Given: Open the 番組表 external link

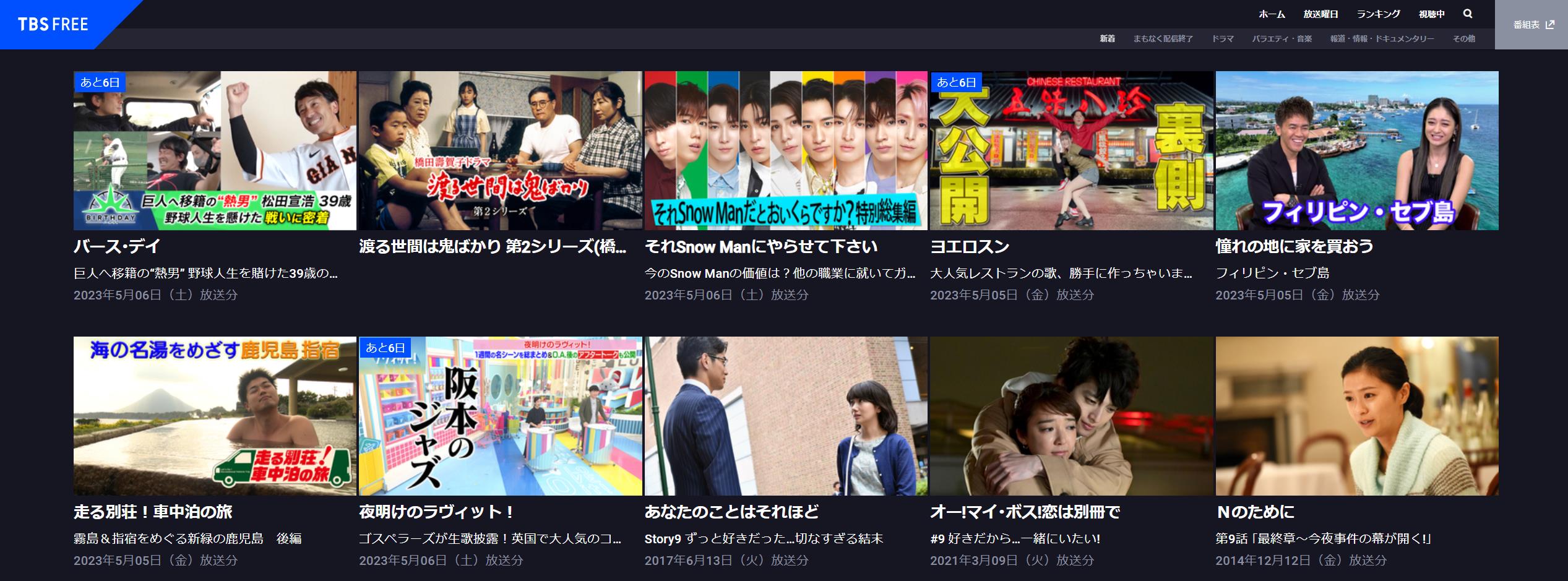Looking at the screenshot, I should pos(1533,25).
